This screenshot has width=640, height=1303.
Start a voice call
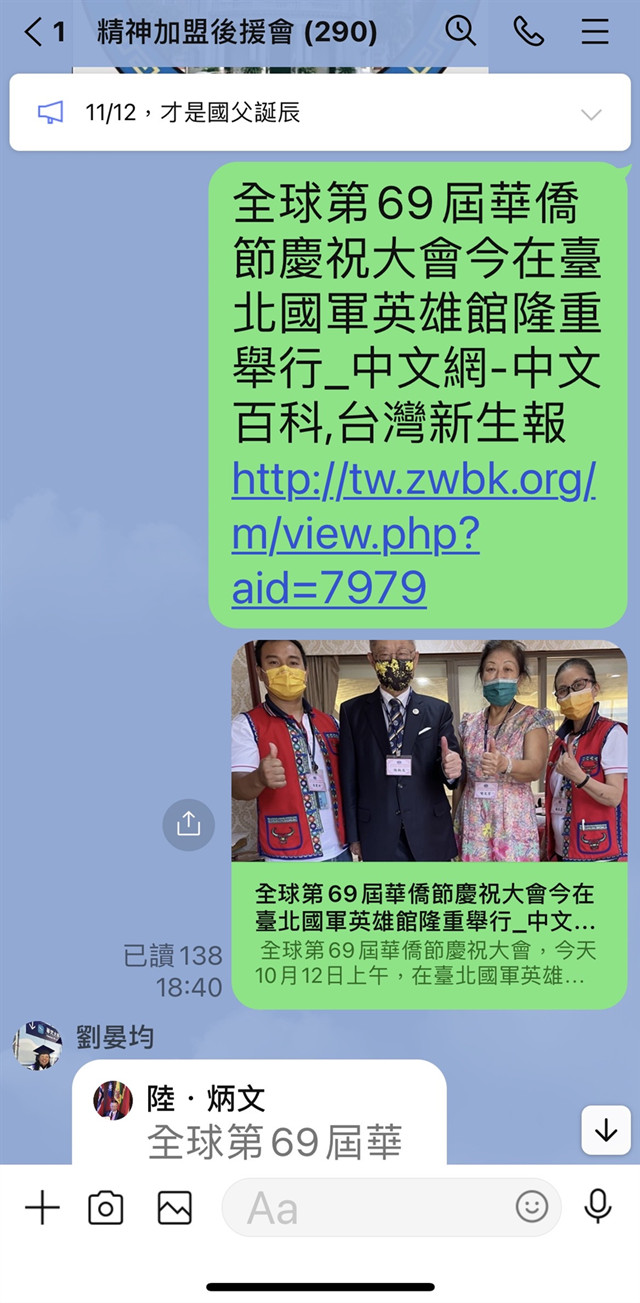point(528,32)
